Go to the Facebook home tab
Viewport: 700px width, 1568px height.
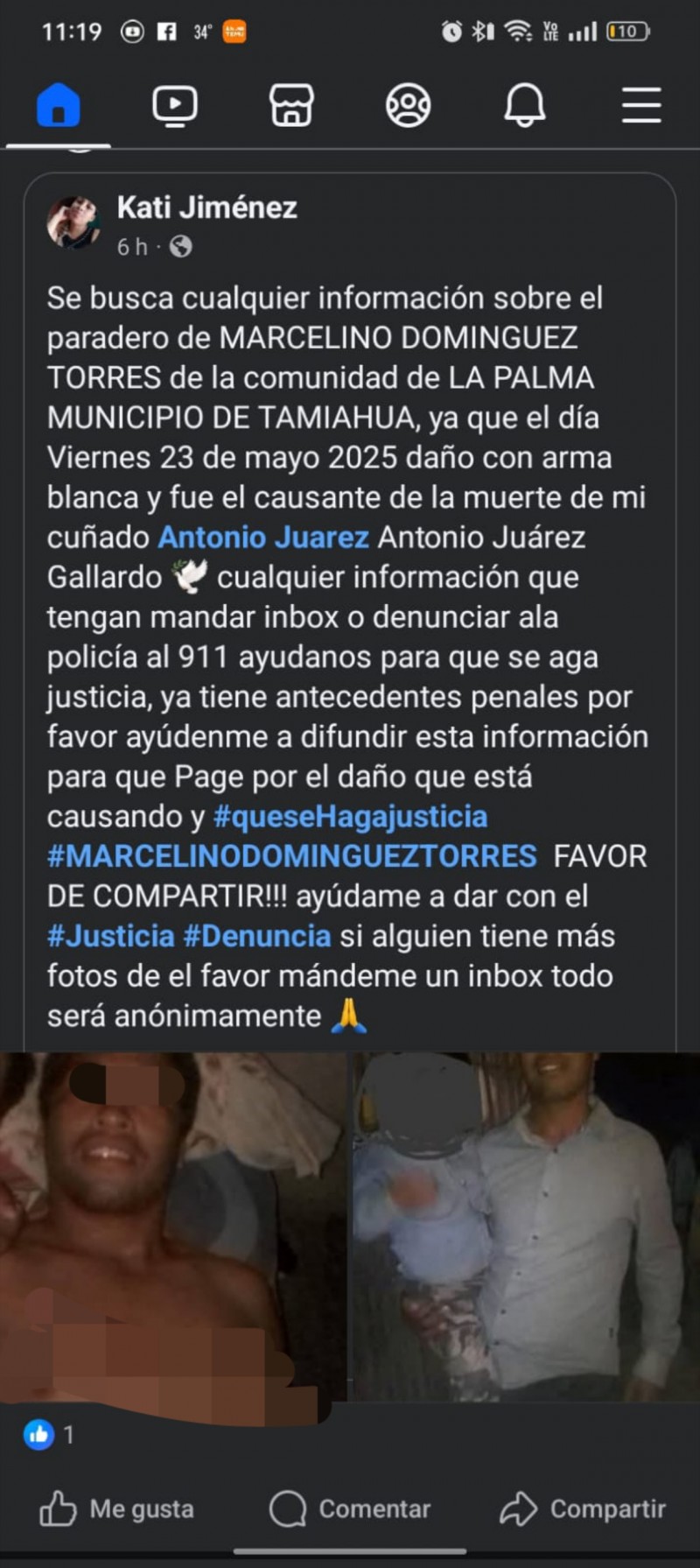coord(58,106)
